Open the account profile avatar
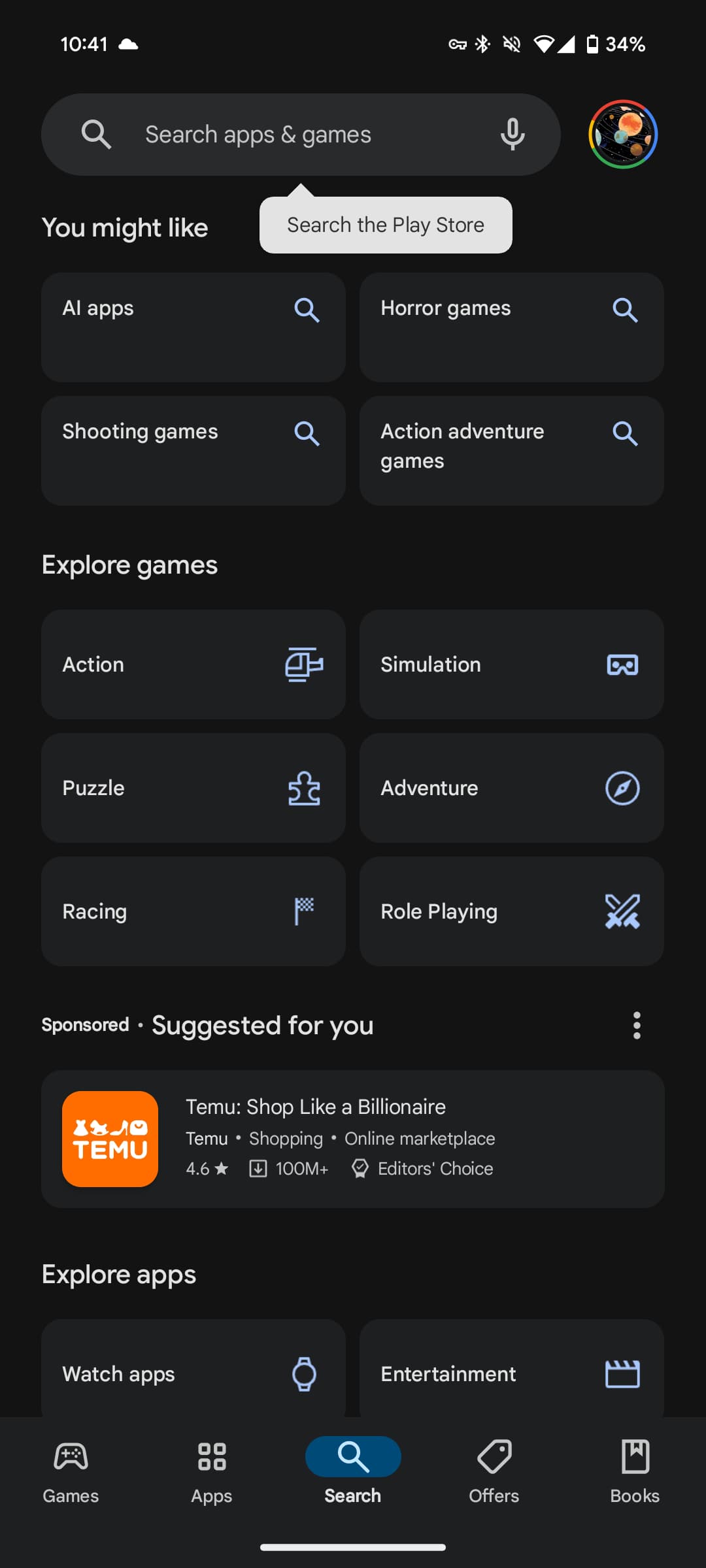 (622, 135)
